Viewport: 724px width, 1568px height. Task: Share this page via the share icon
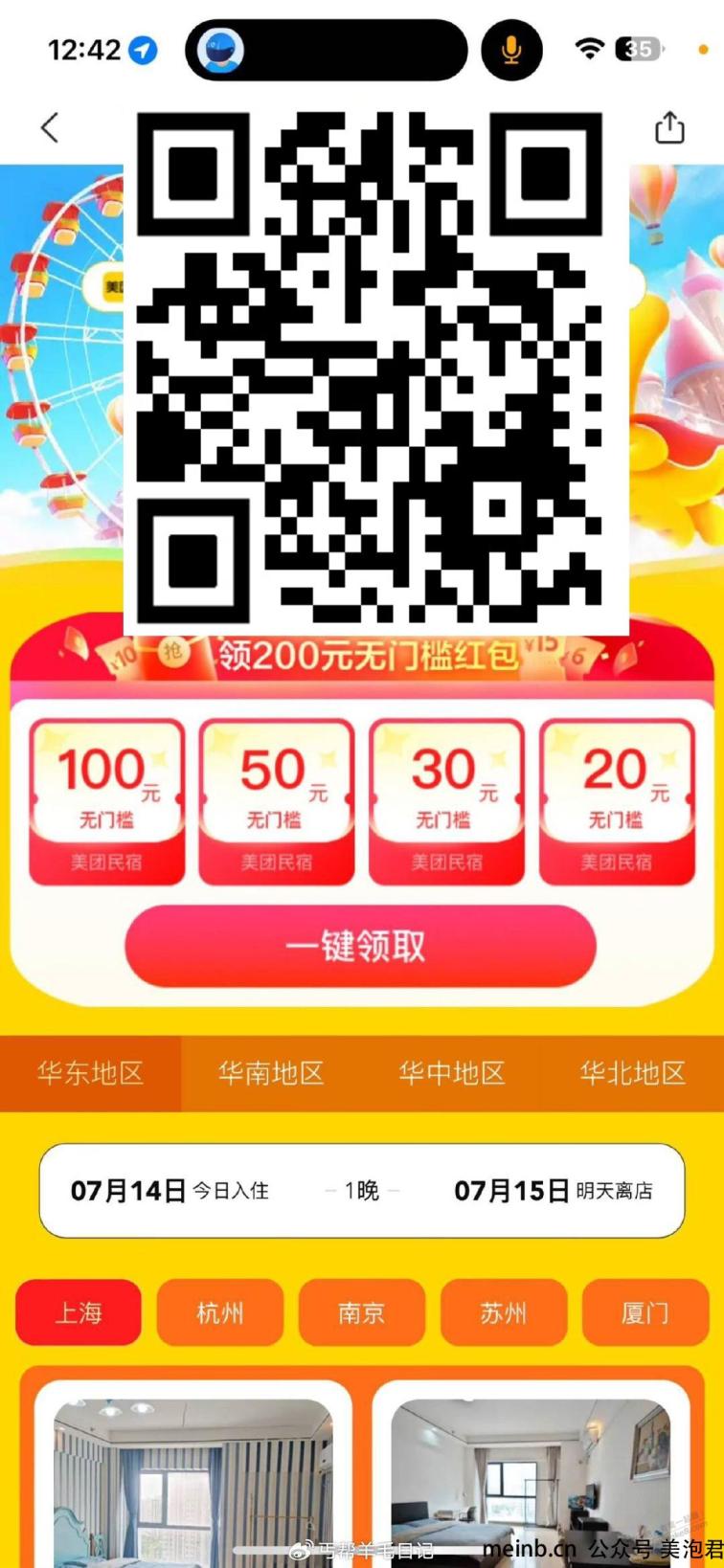pyautogui.click(x=669, y=127)
